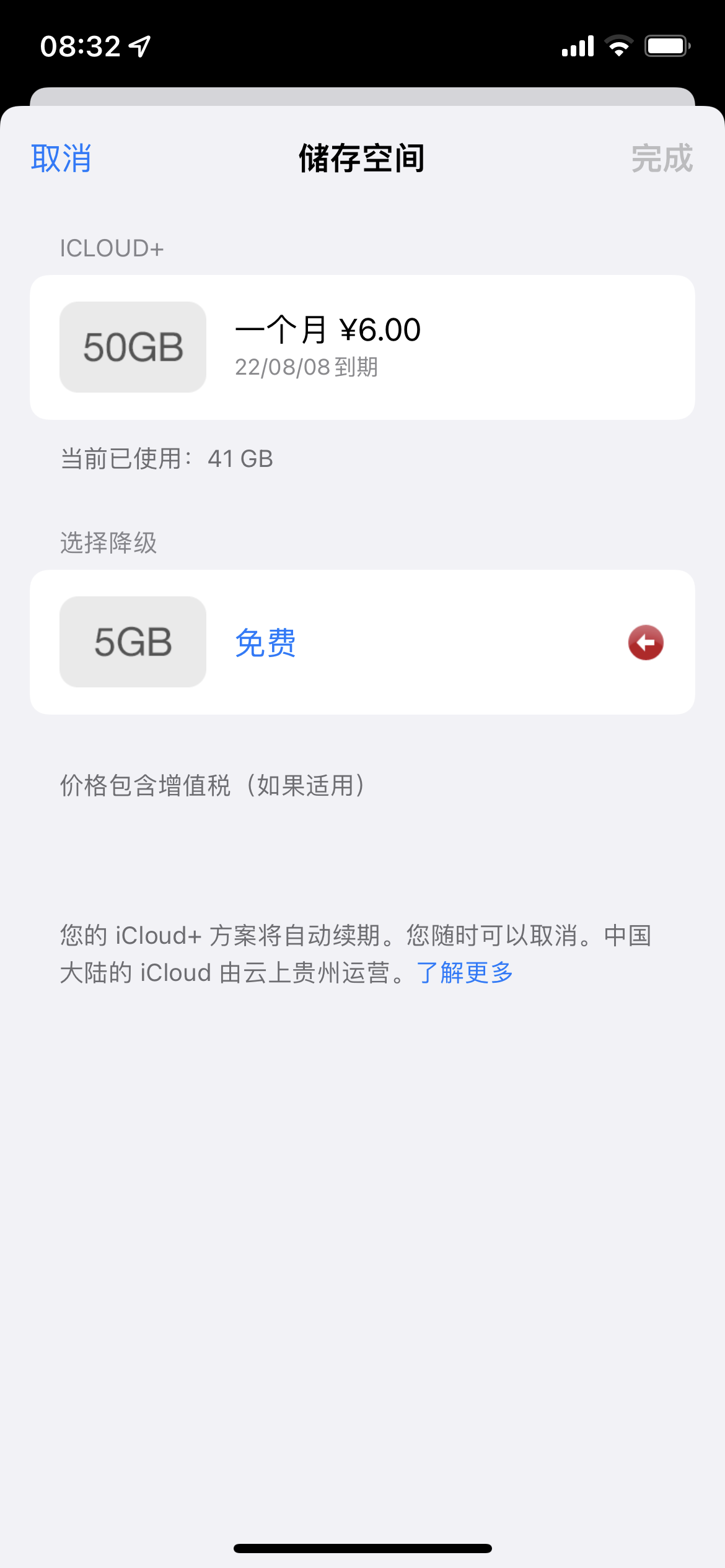The height and width of the screenshot is (1568, 725).
Task: Select the current 50GB monthly plan
Action: (362, 347)
